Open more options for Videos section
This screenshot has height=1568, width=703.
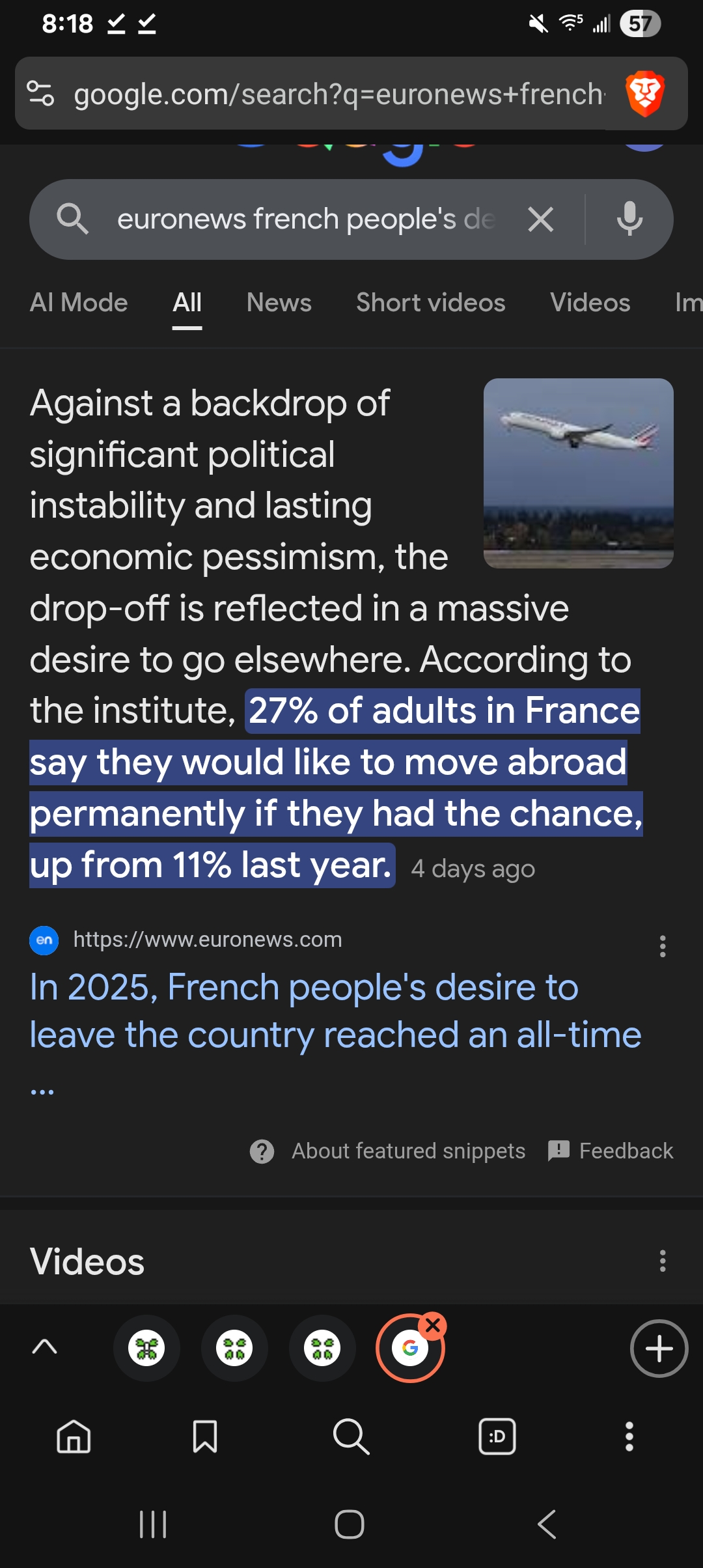[663, 1261]
